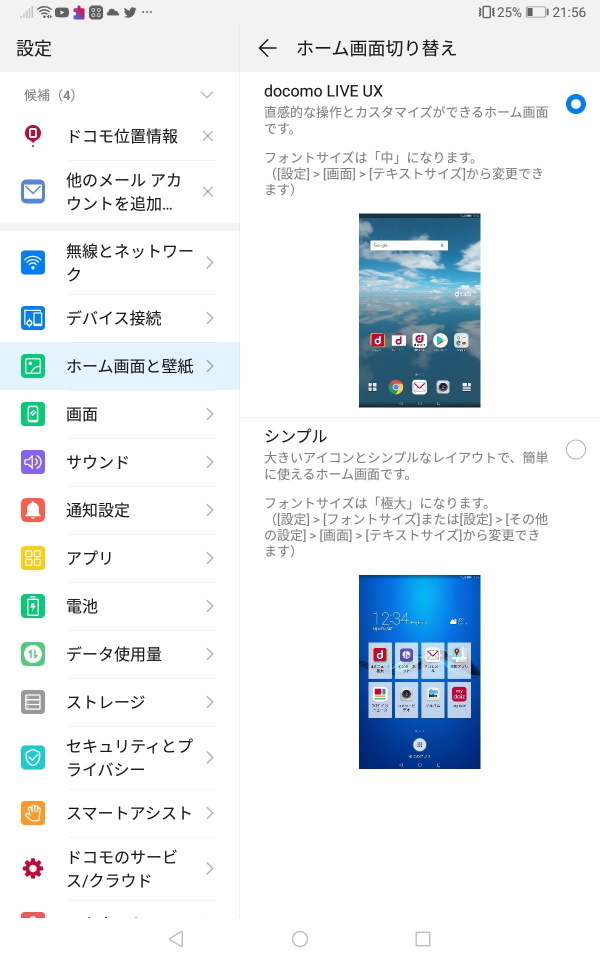Go back from ホーム画面切り替え
The width and height of the screenshot is (600, 960).
[268, 48]
